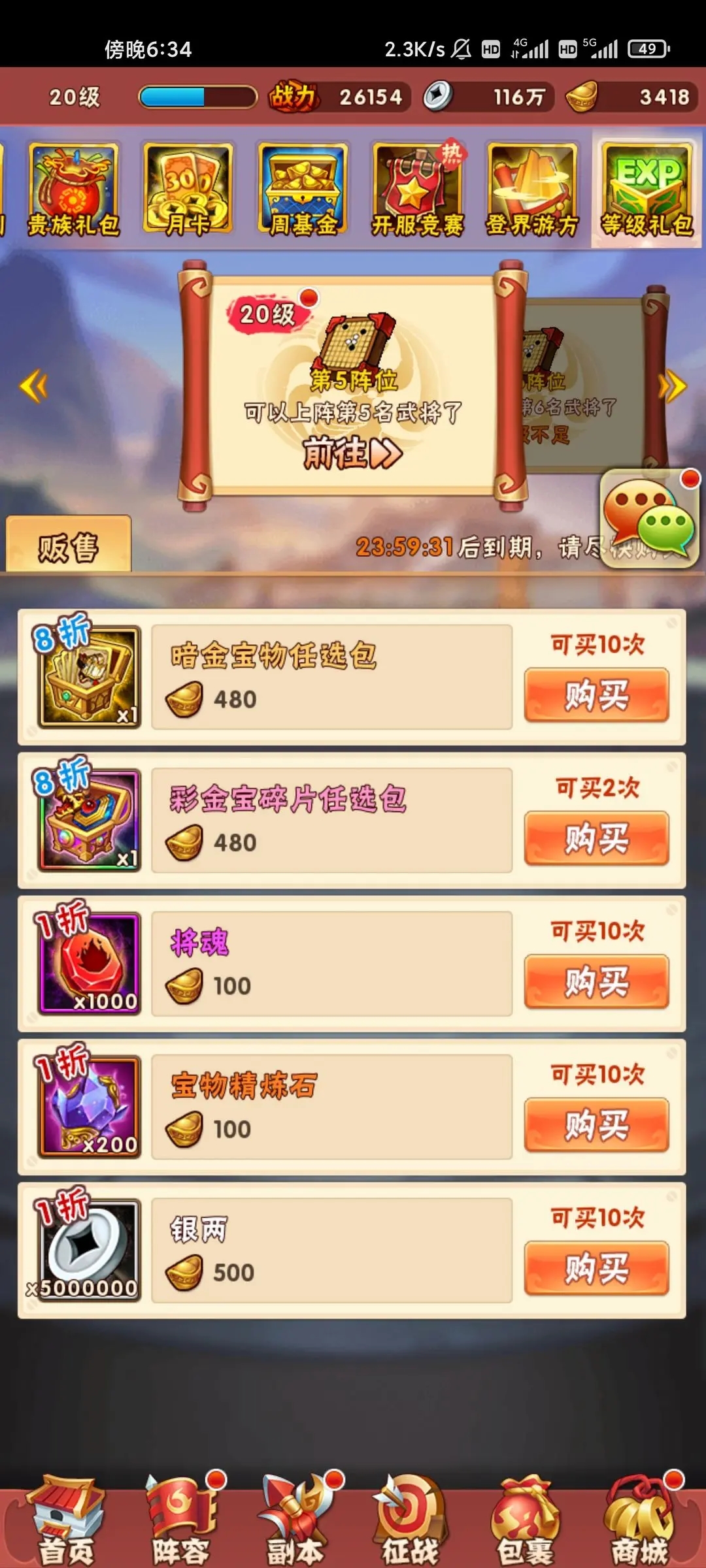Image resolution: width=706 pixels, height=1568 pixels.
Task: Select the 等级礼包 EXP pack
Action: coord(647,190)
